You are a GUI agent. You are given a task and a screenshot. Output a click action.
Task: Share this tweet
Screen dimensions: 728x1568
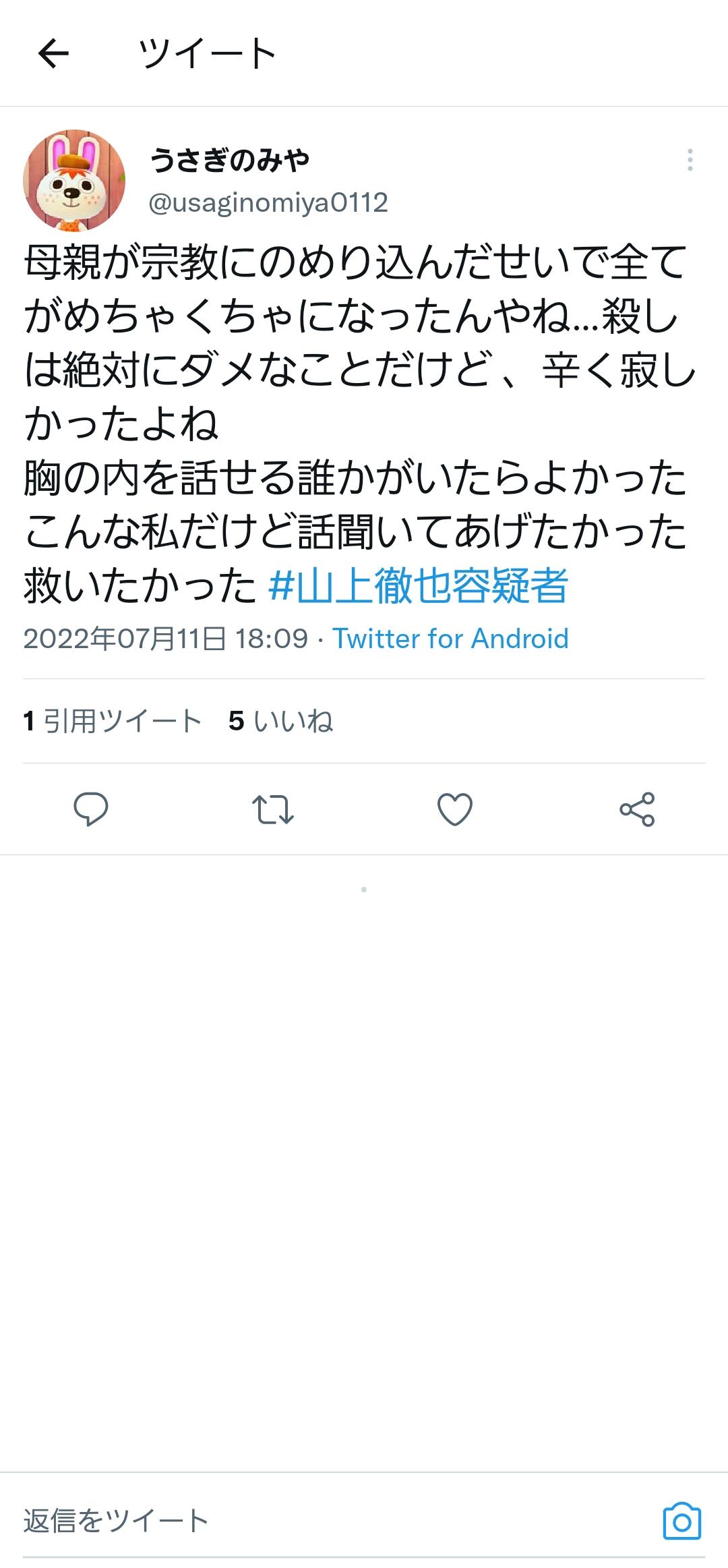tap(637, 809)
